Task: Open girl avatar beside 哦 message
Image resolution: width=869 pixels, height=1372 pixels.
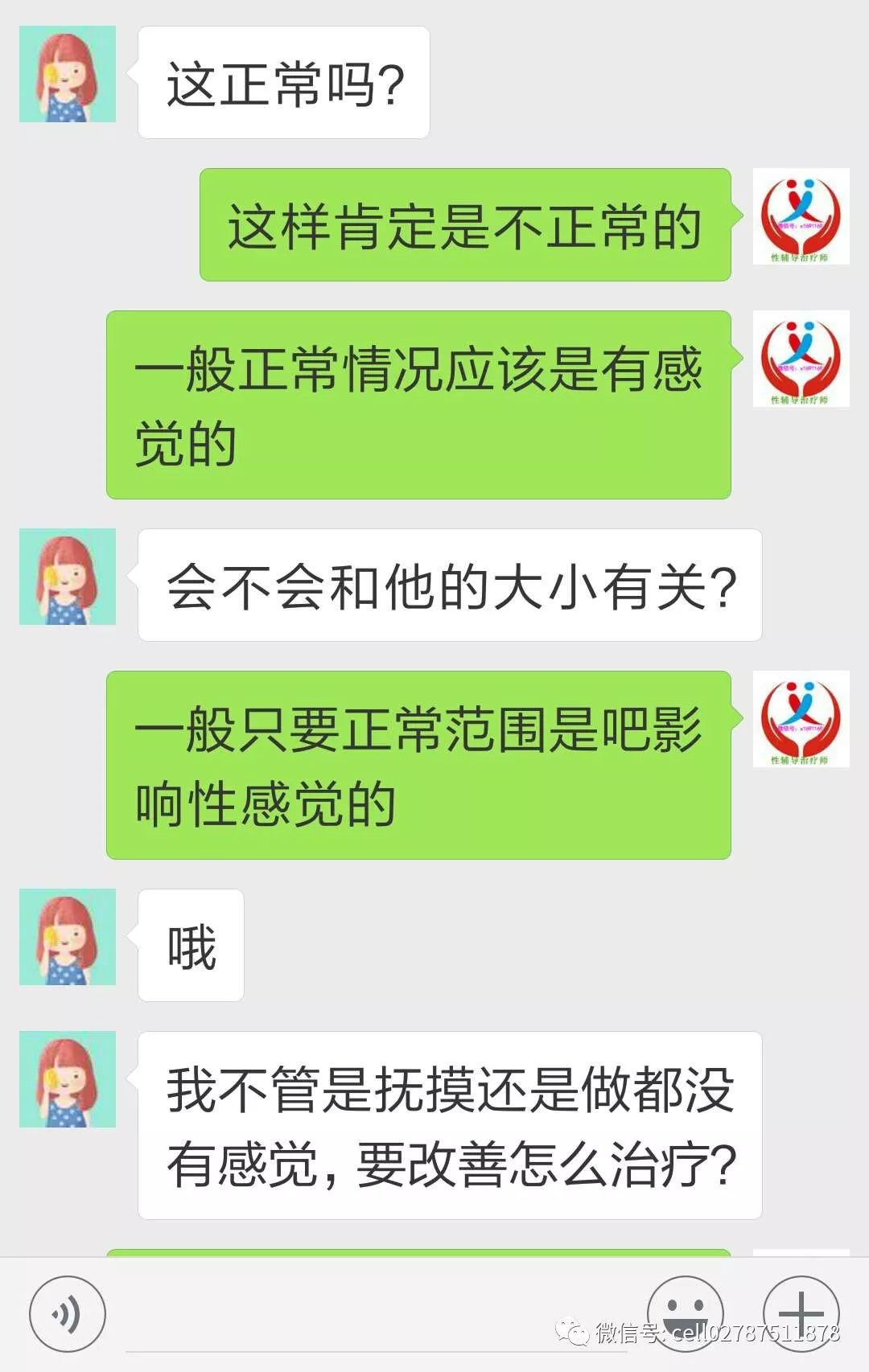Action: click(68, 937)
